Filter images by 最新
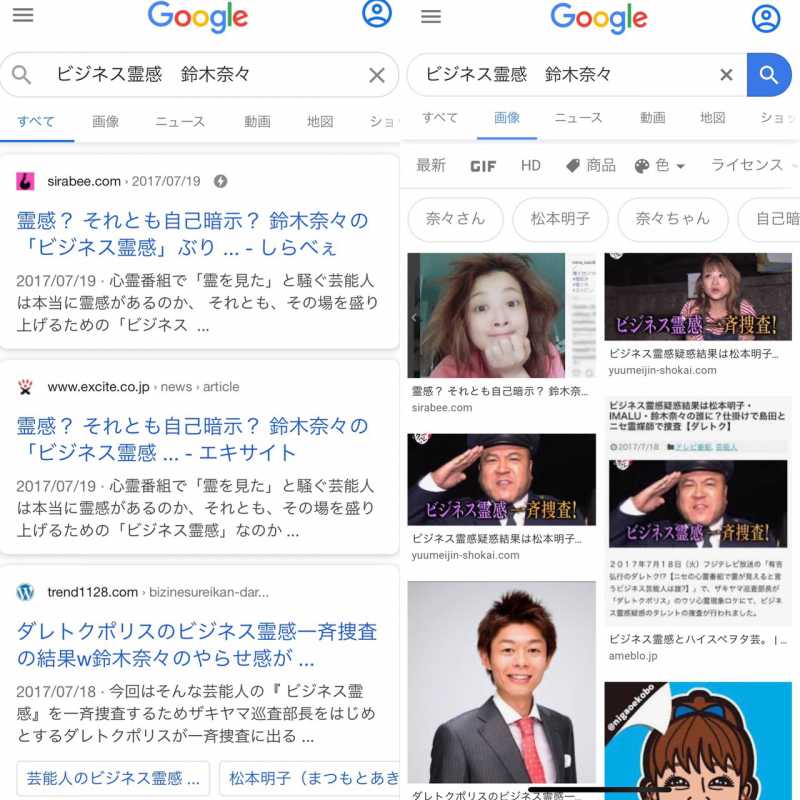The image size is (800, 800). [431, 165]
